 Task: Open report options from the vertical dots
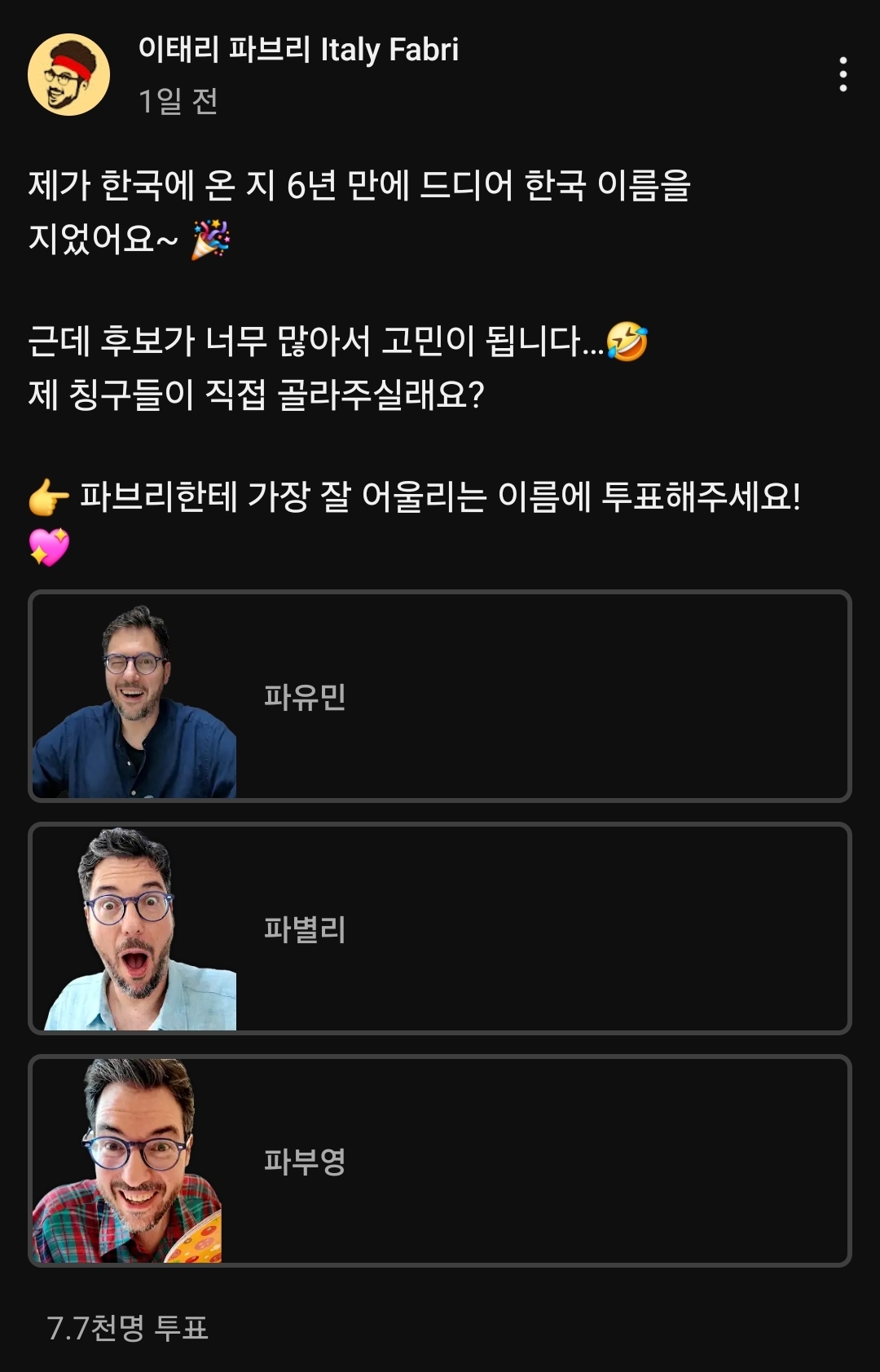(845, 73)
